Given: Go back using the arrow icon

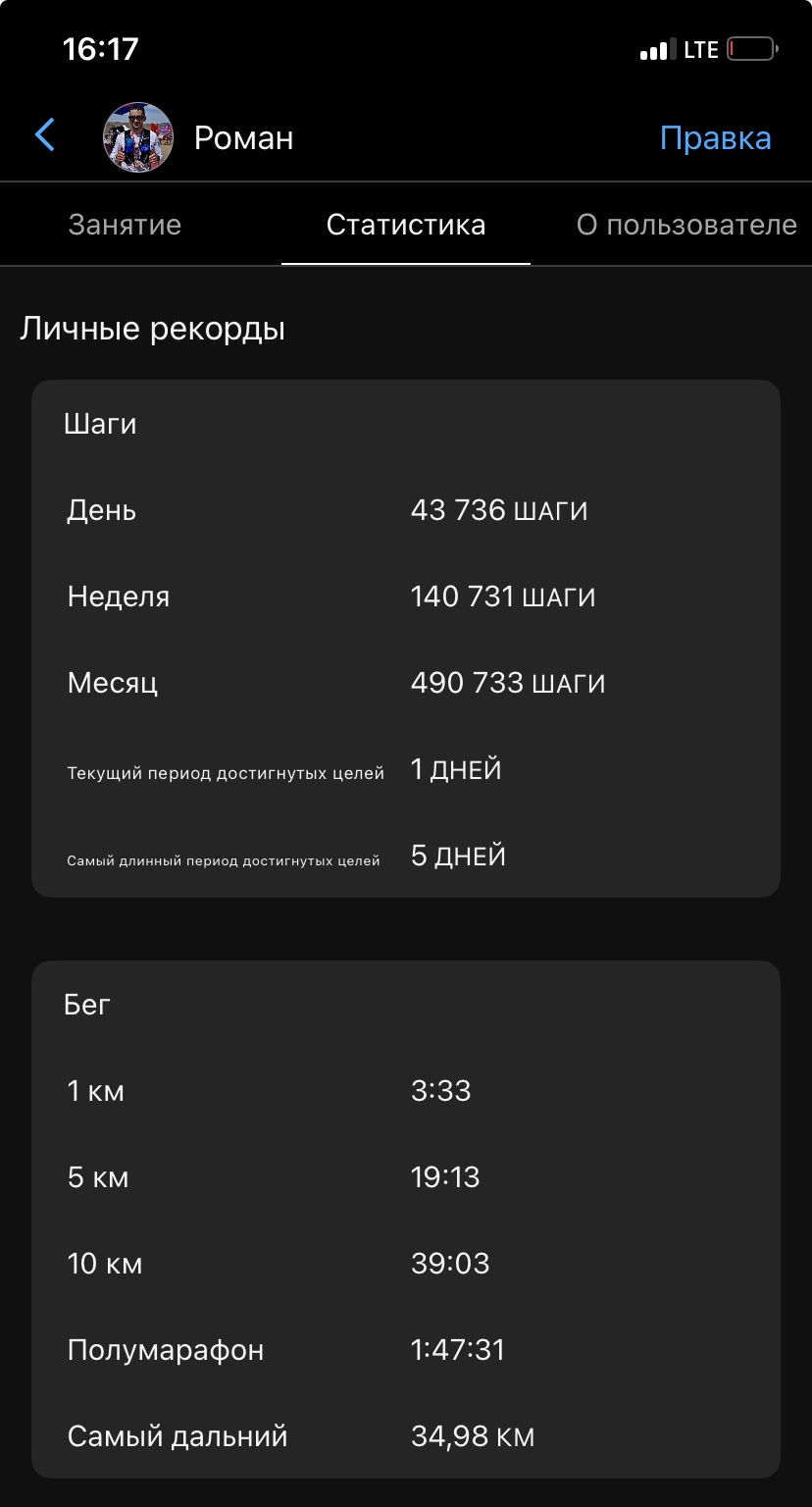Looking at the screenshot, I should 45,135.
